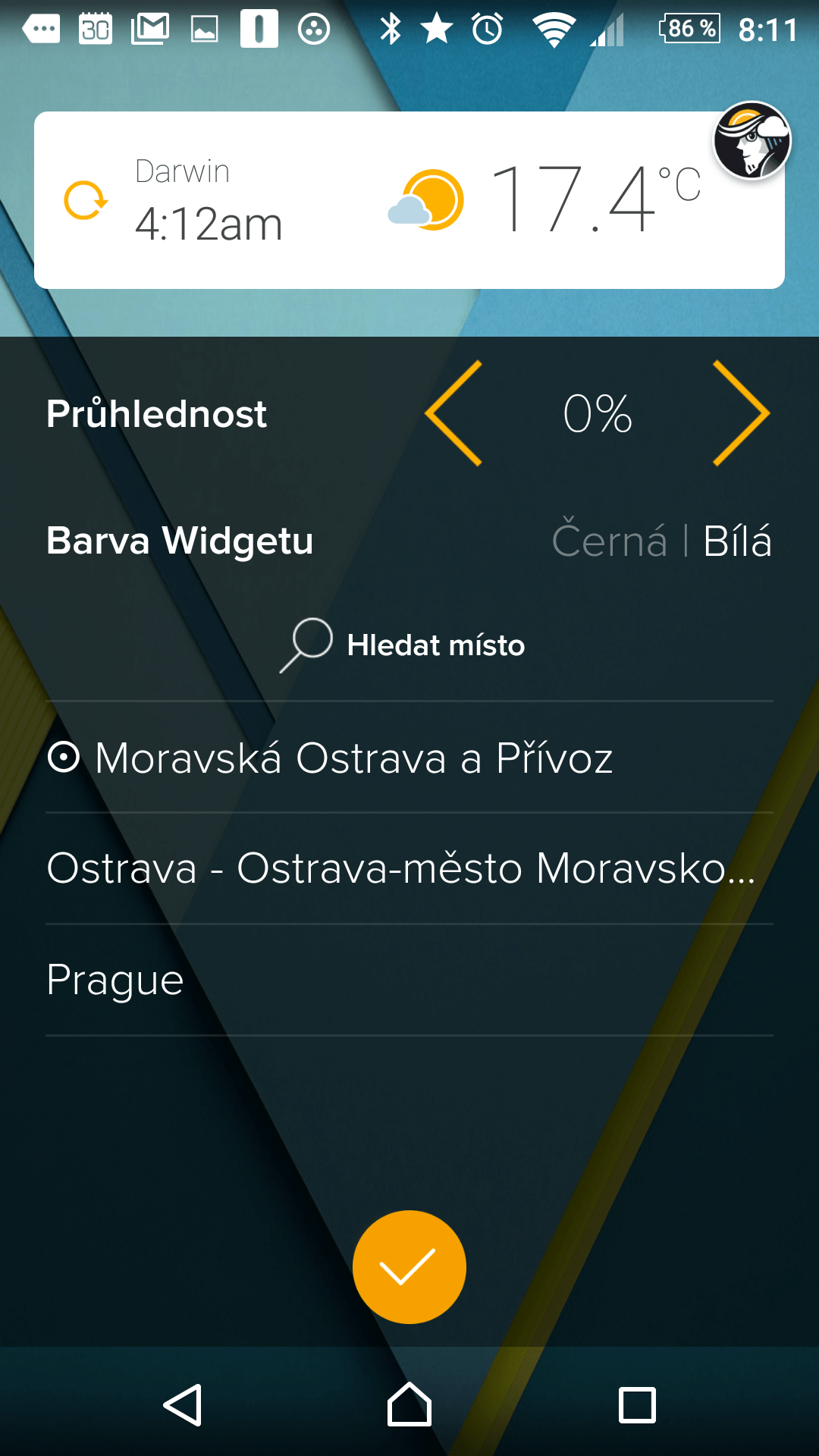This screenshot has height=1456, width=819.
Task: Select Černá widget color
Action: [609, 541]
